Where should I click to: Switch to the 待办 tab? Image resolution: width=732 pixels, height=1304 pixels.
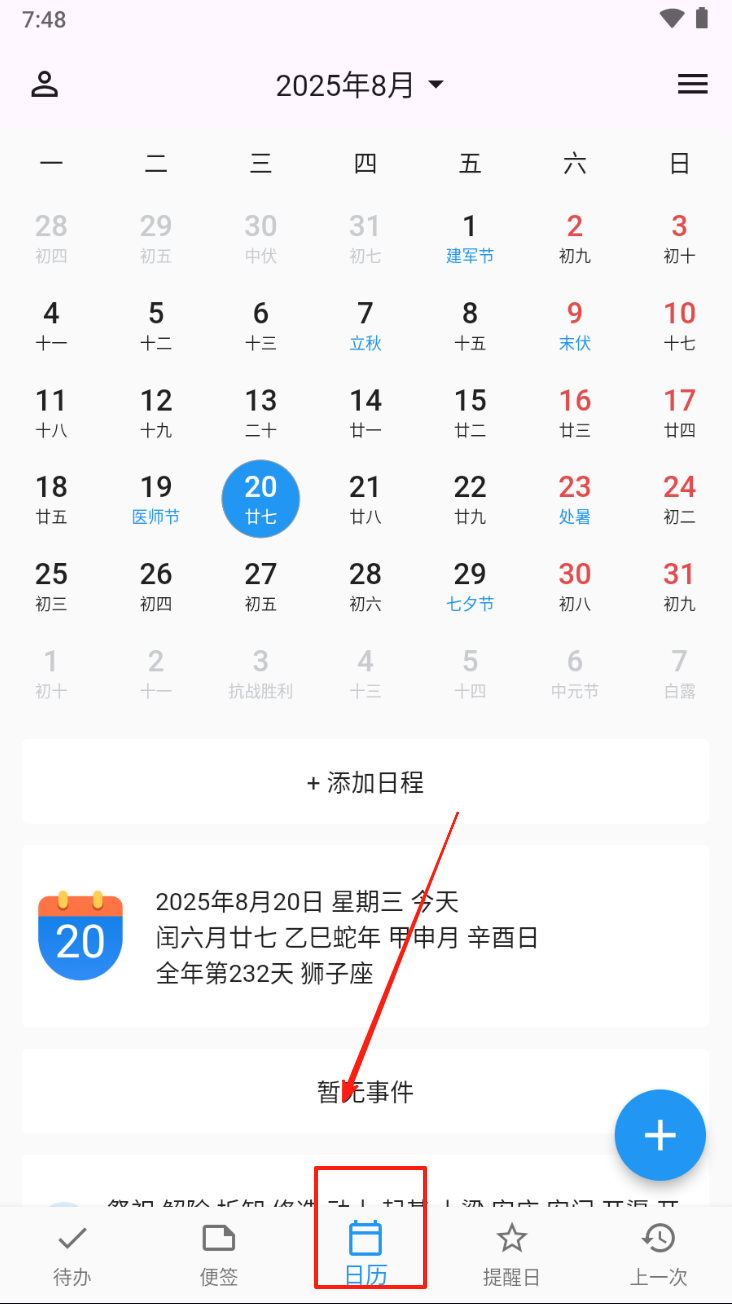coord(72,1254)
